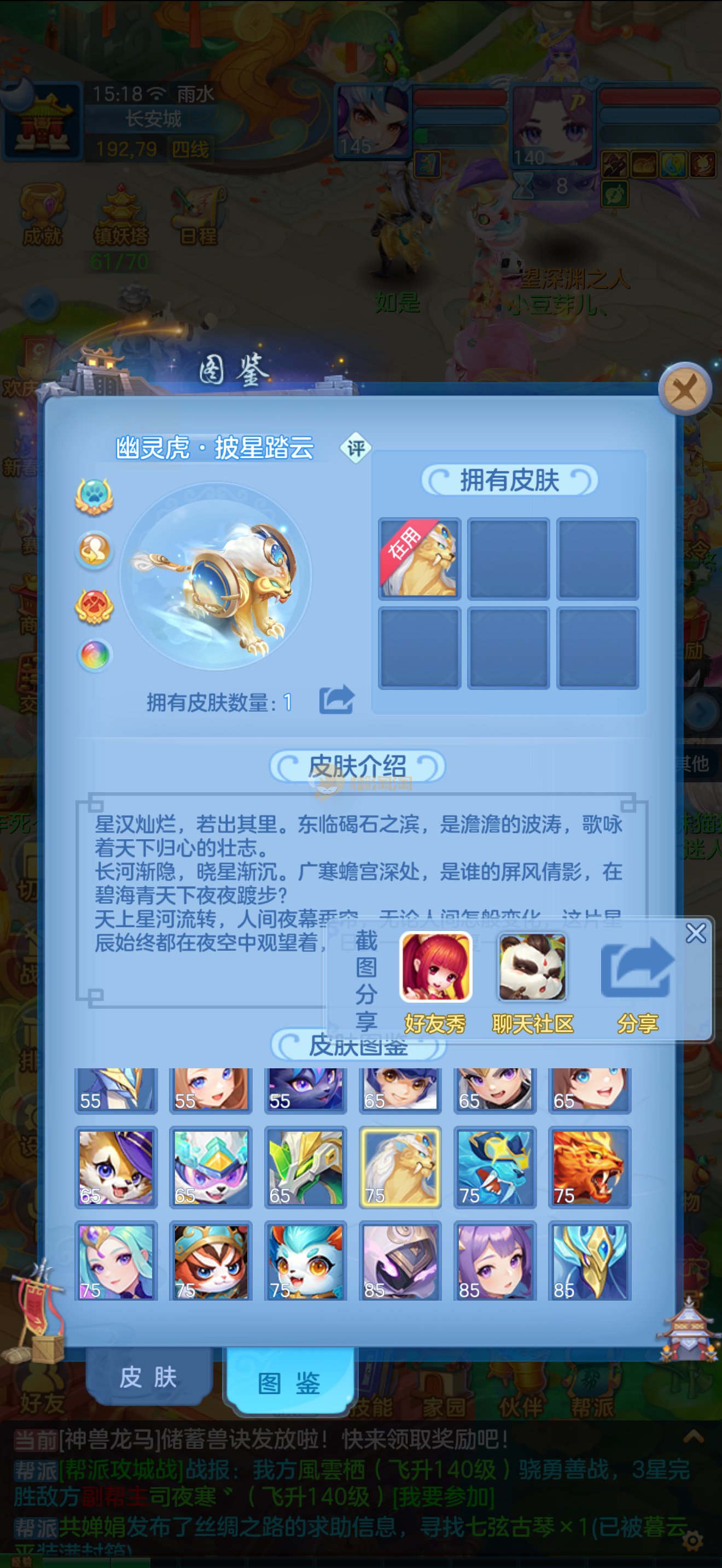Close the 图鉴 dialog window
The height and width of the screenshot is (1568, 722).
tap(685, 389)
